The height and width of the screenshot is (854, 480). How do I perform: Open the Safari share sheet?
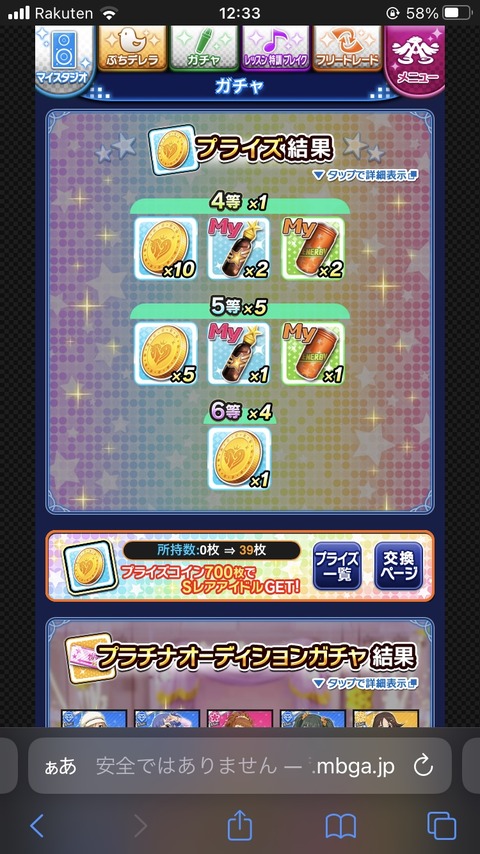(240, 825)
